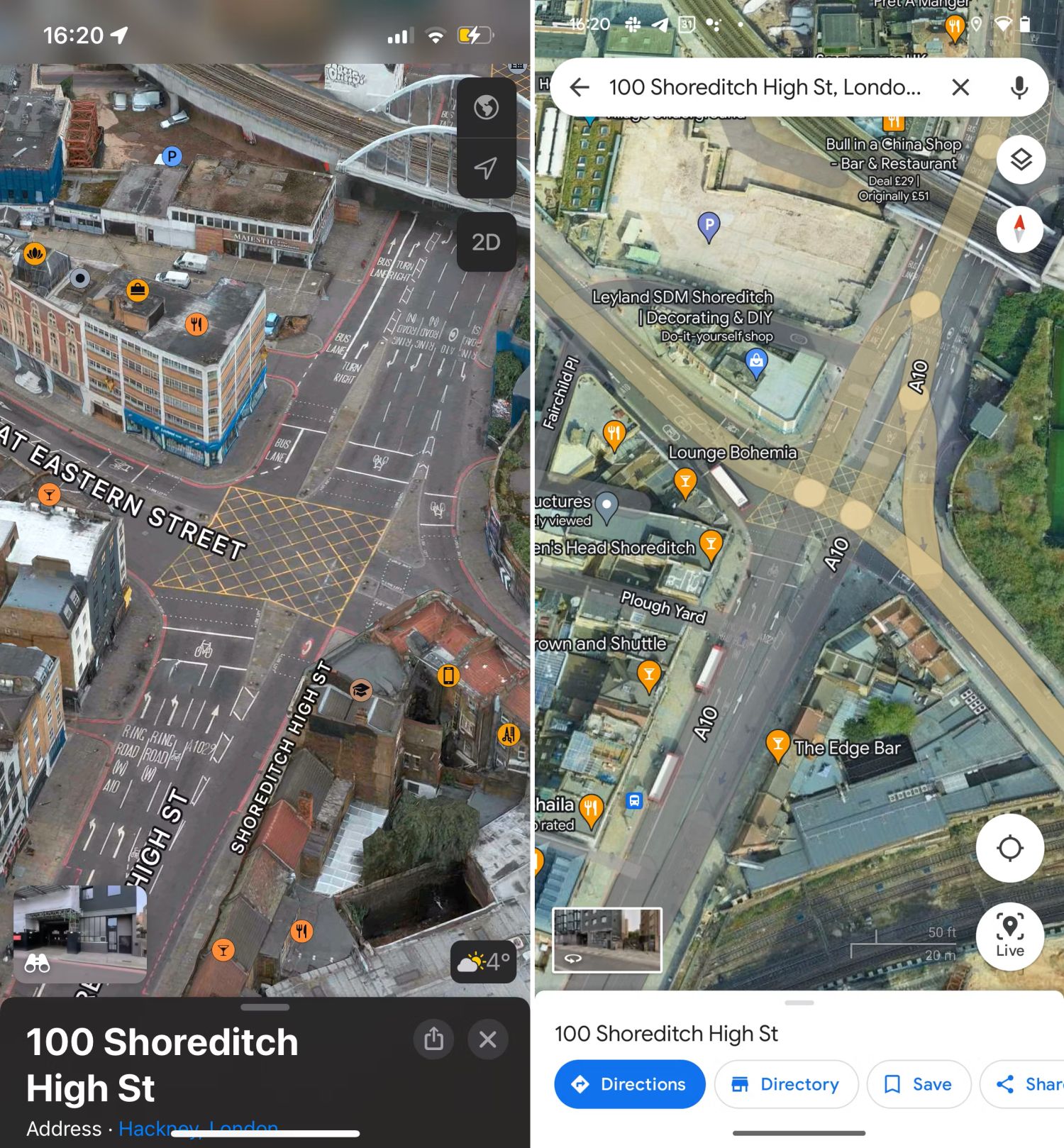Image resolution: width=1064 pixels, height=1148 pixels.
Task: Open map mode globe icon
Action: click(x=486, y=108)
